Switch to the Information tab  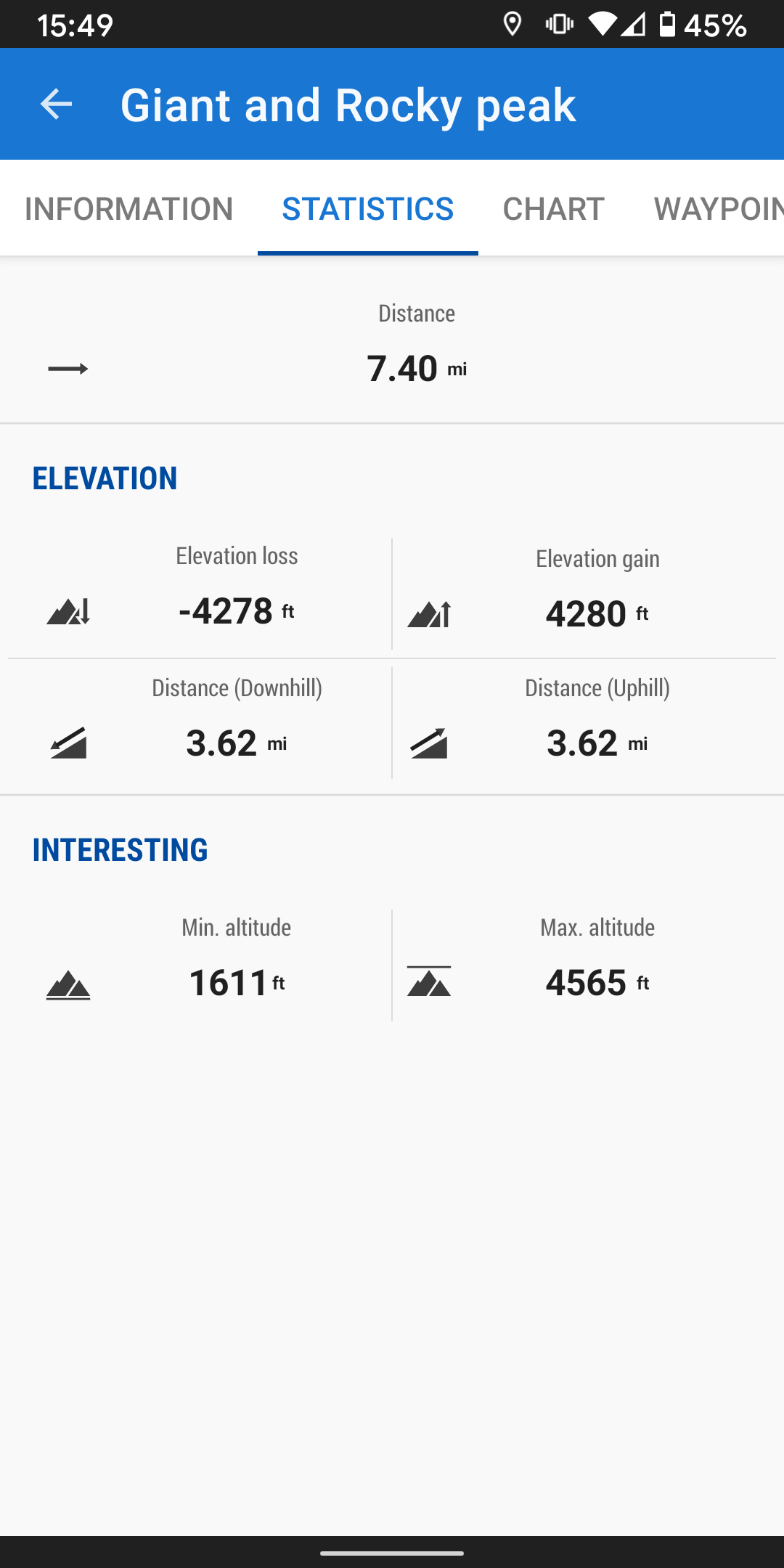[x=128, y=209]
